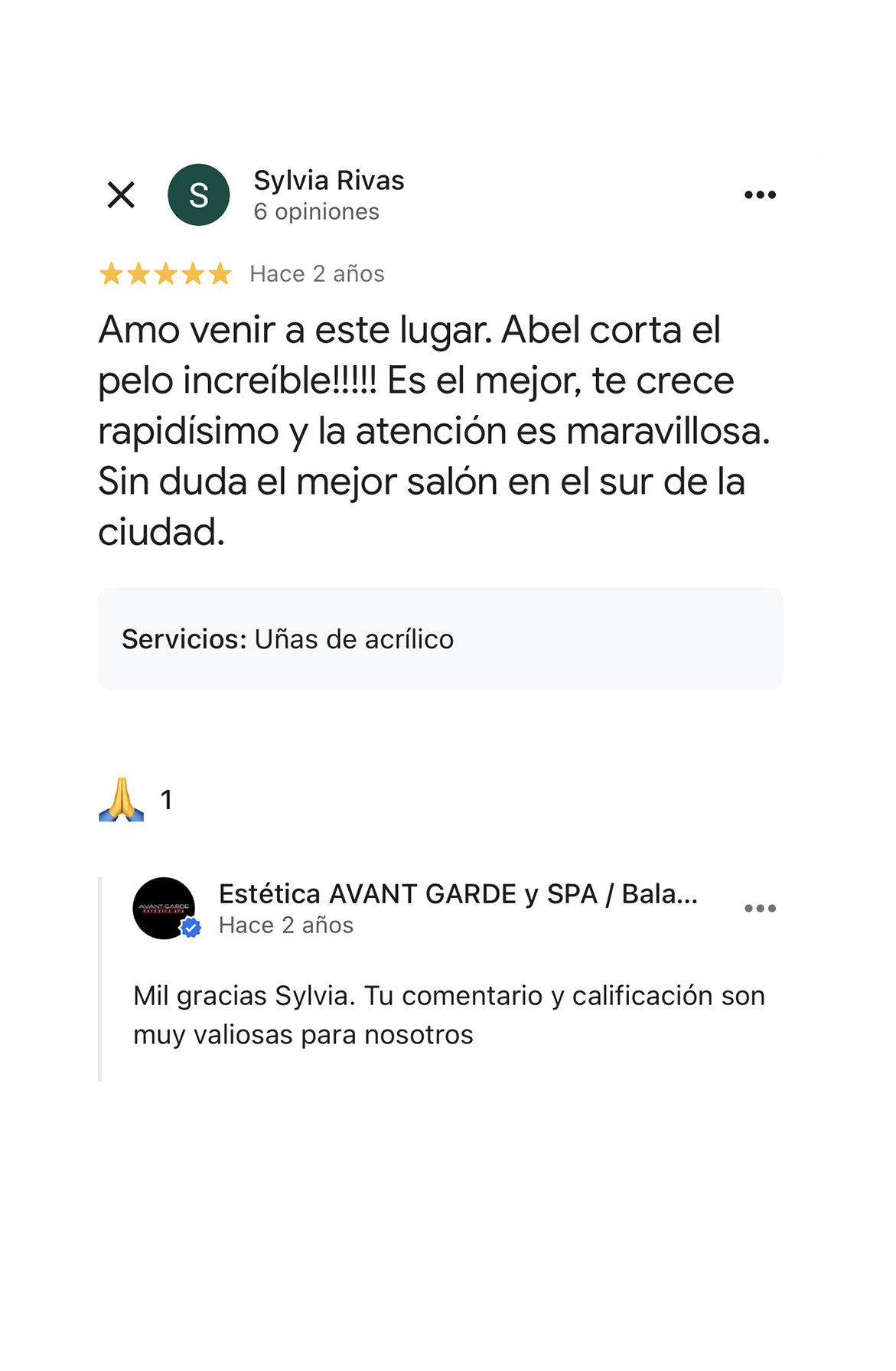This screenshot has height=1371, width=896.
Task: Open overflow menu for Sylvia Rivas's review
Action: tap(759, 194)
